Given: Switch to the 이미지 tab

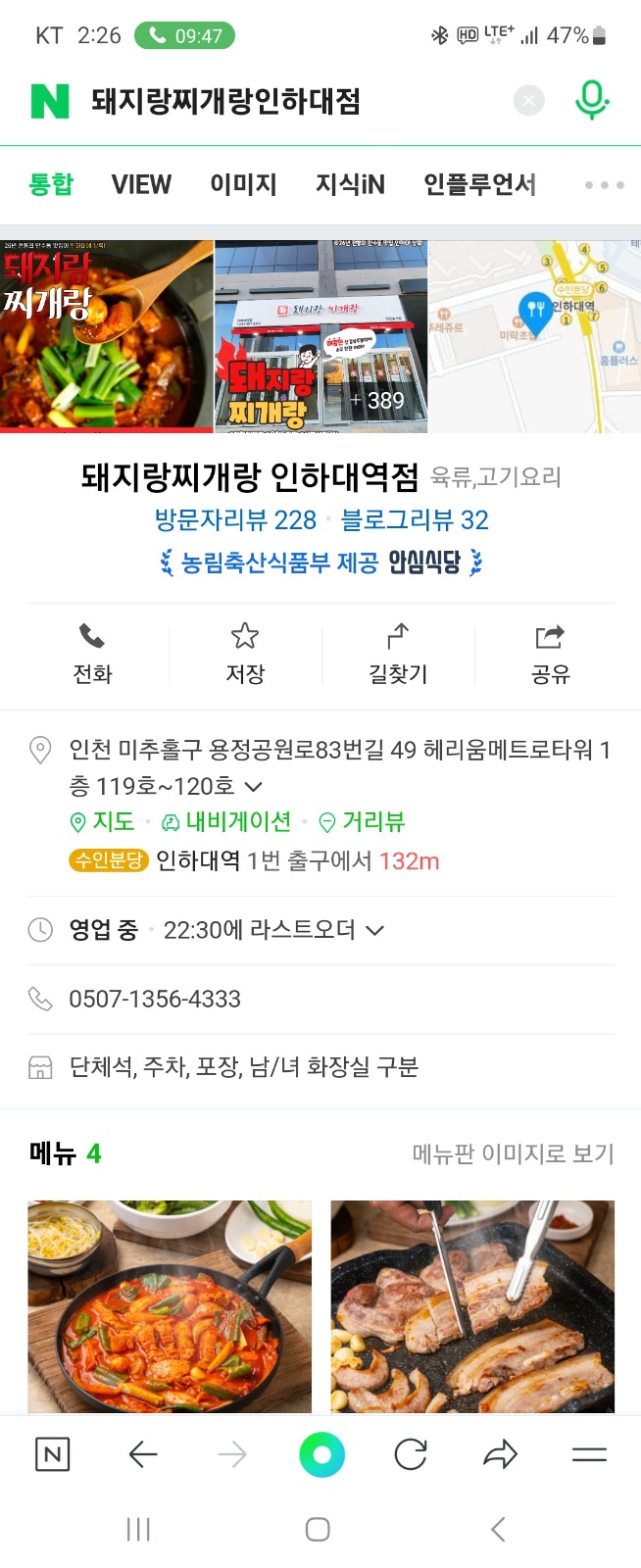Looking at the screenshot, I should [x=243, y=184].
